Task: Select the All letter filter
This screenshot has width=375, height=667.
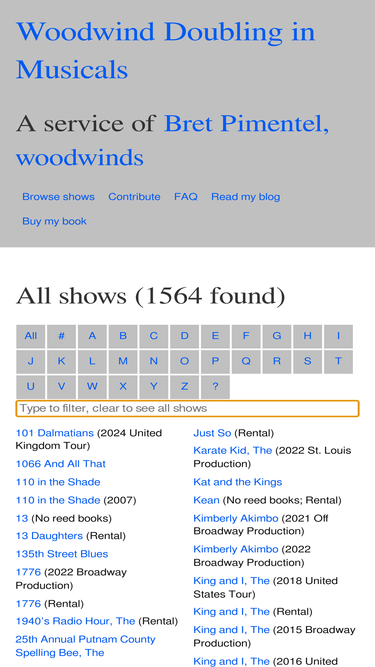Action: [x=31, y=336]
